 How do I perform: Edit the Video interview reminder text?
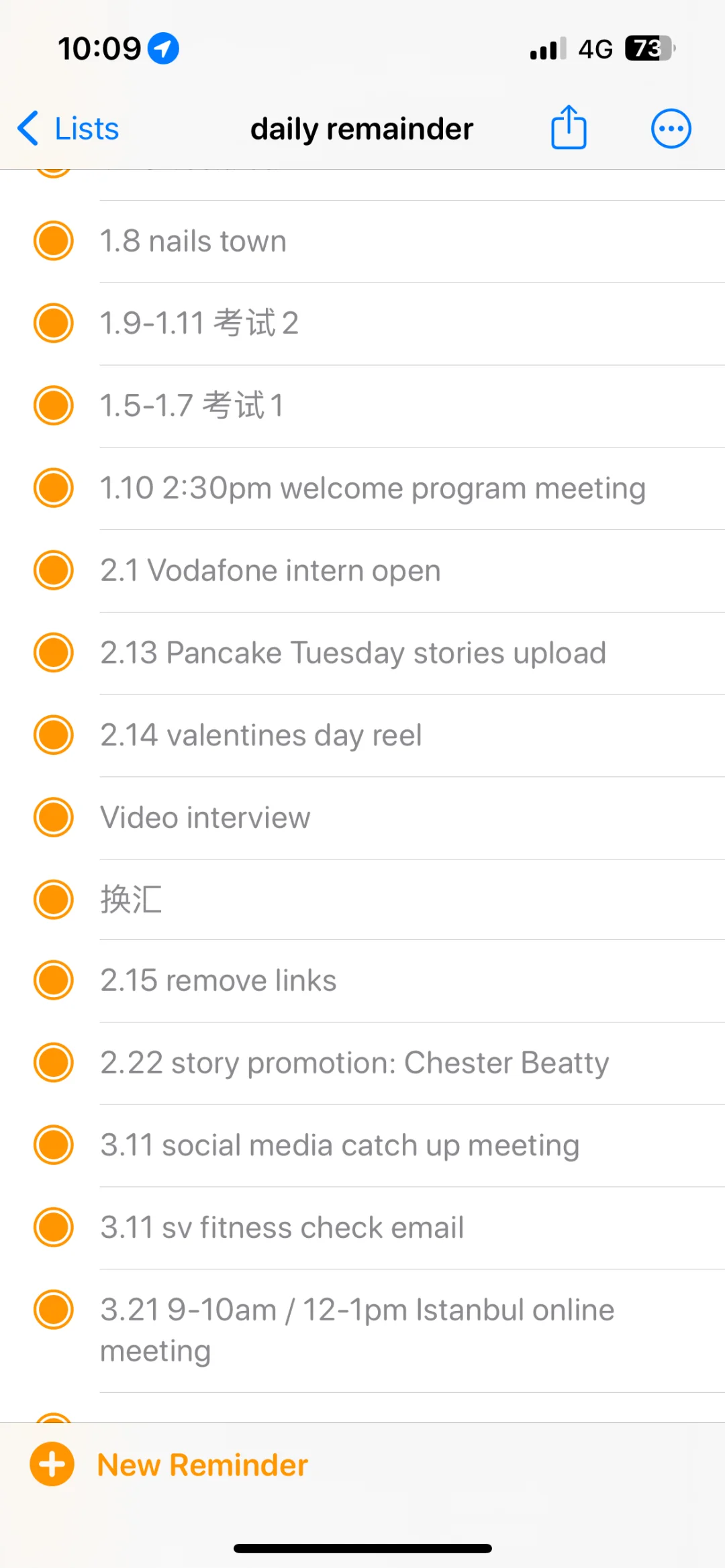point(205,818)
